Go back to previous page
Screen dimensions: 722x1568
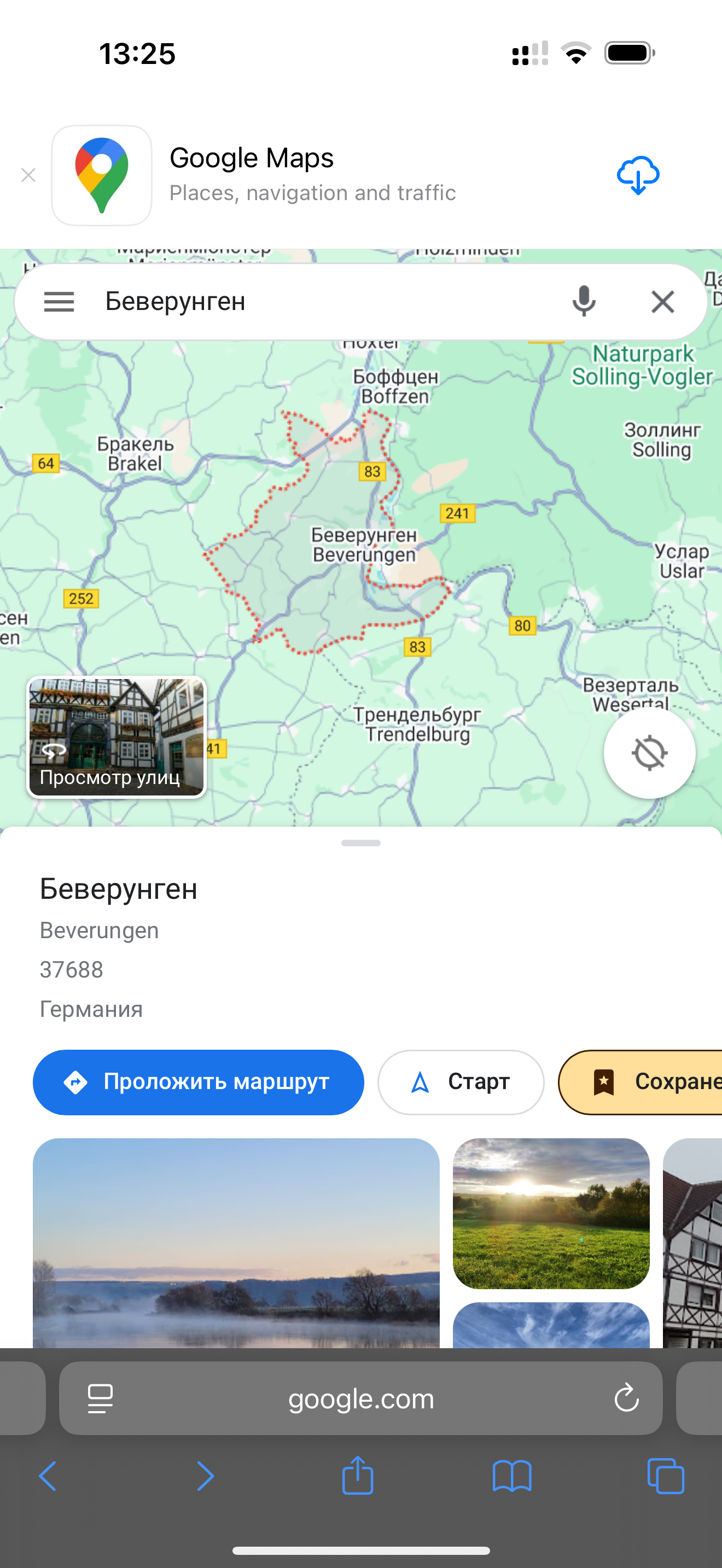[48, 1476]
